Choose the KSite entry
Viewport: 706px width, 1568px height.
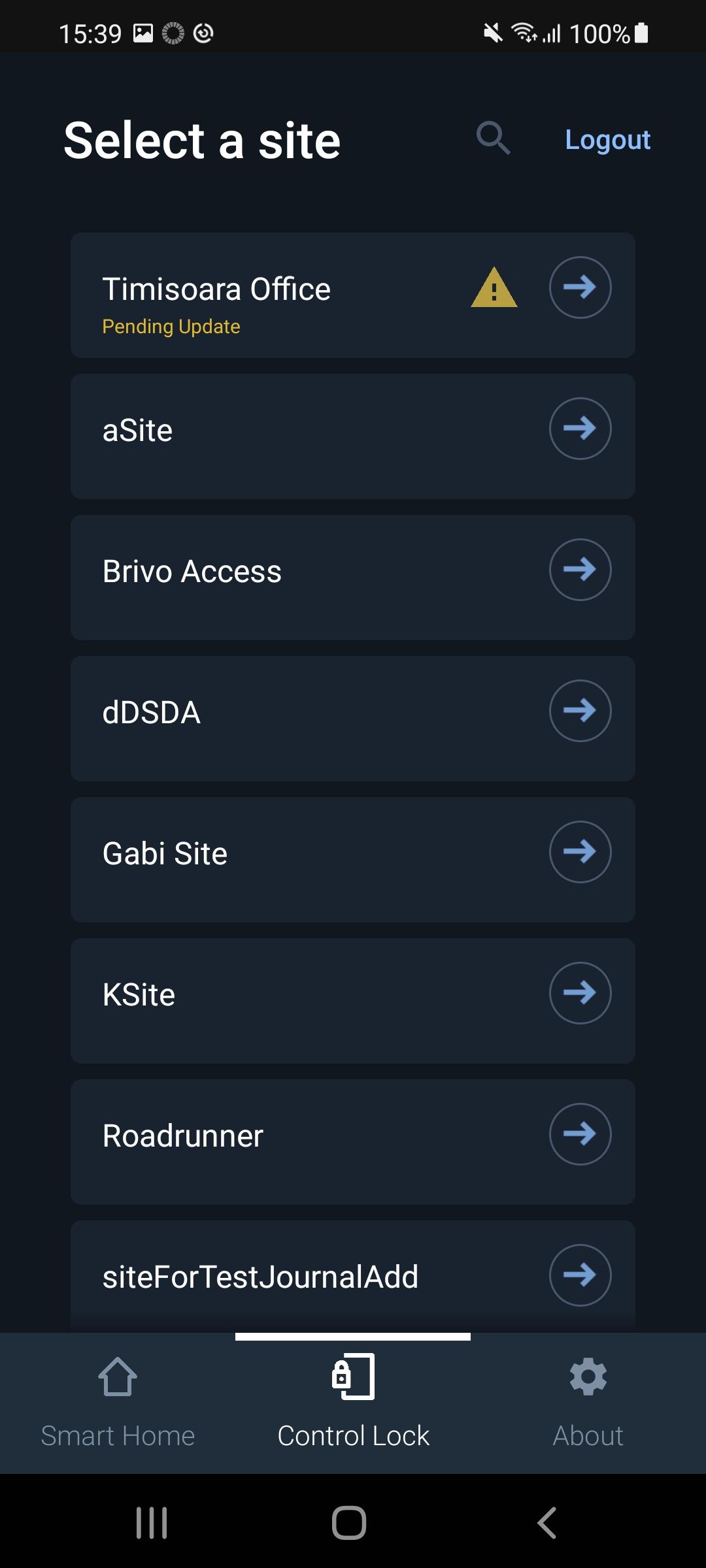coord(353,1001)
